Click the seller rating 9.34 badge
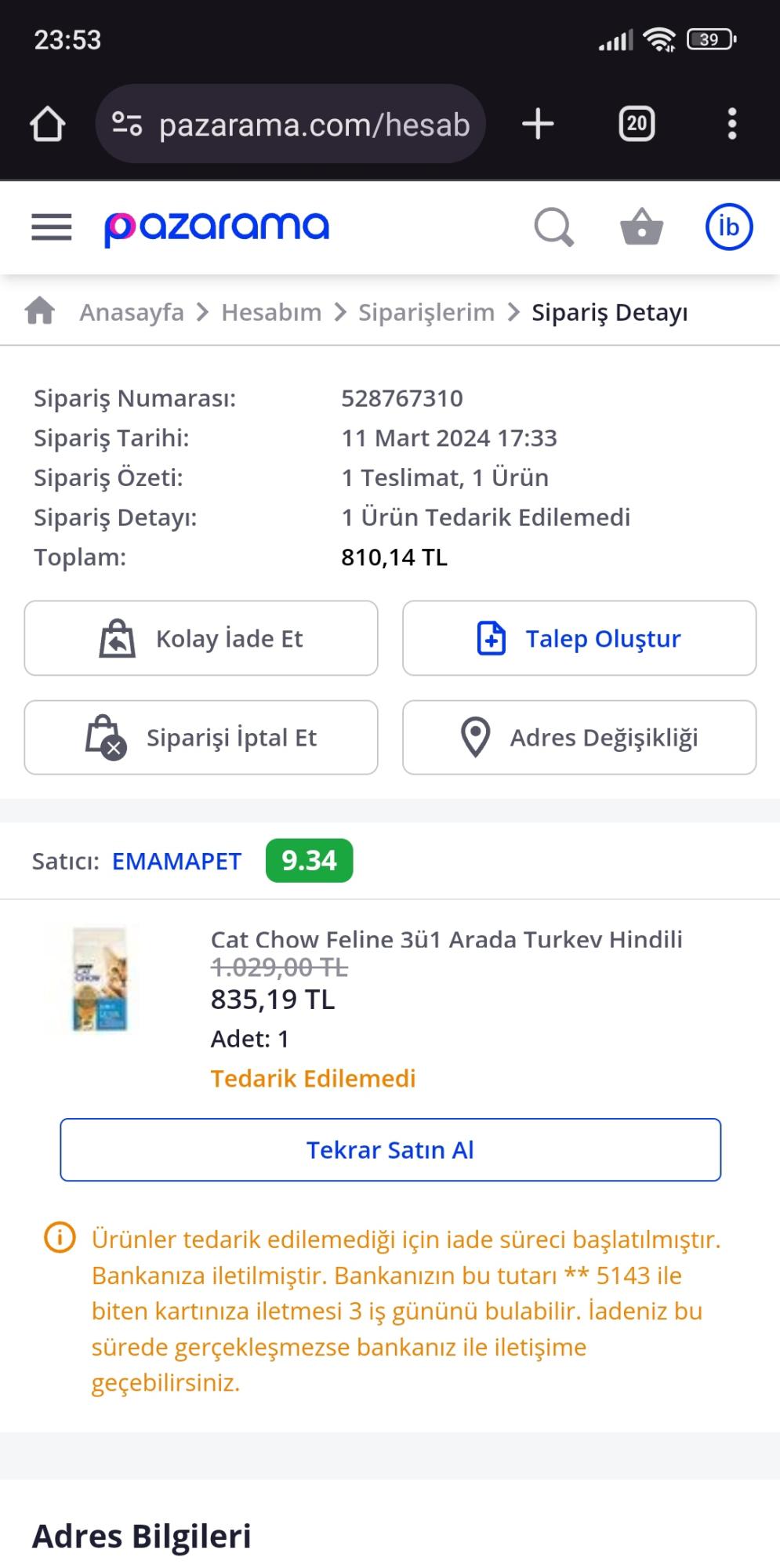 pos(310,860)
